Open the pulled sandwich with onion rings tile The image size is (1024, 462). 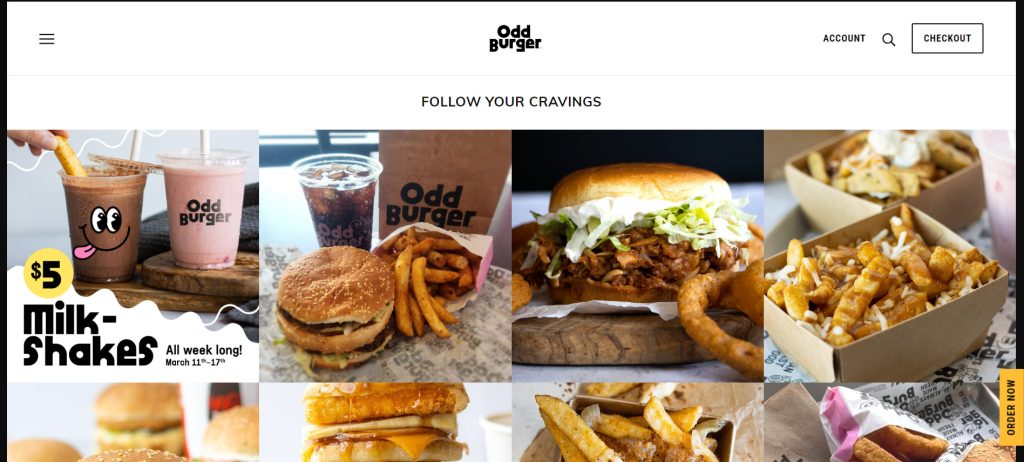click(x=638, y=255)
